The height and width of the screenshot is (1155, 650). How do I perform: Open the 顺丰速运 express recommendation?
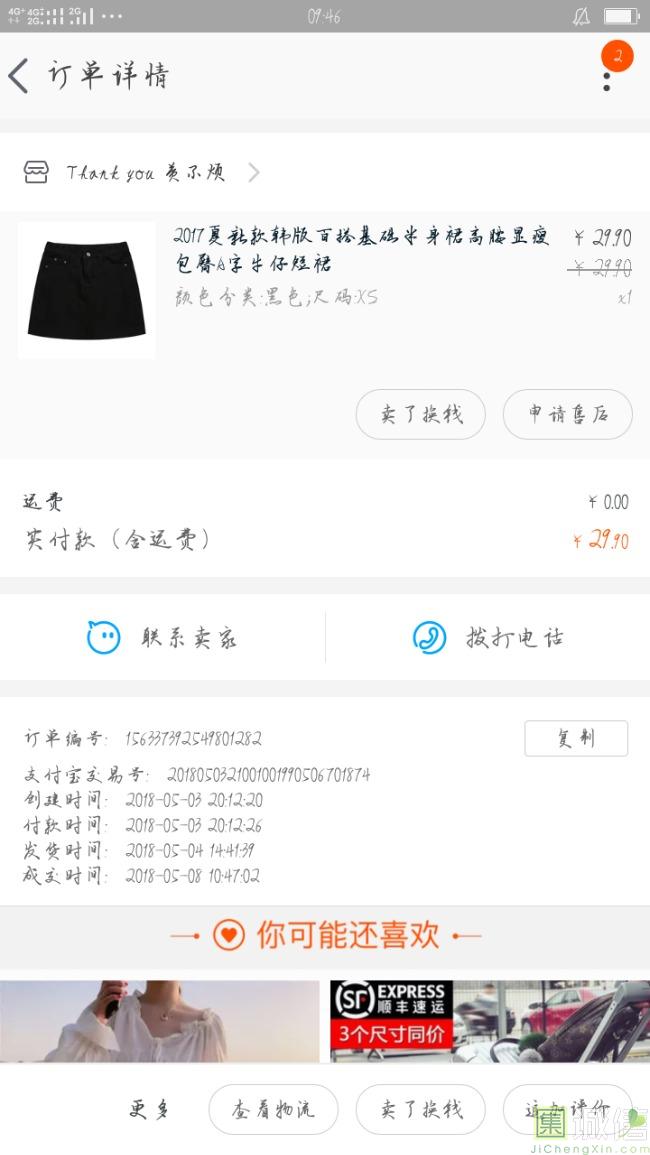(490, 1020)
